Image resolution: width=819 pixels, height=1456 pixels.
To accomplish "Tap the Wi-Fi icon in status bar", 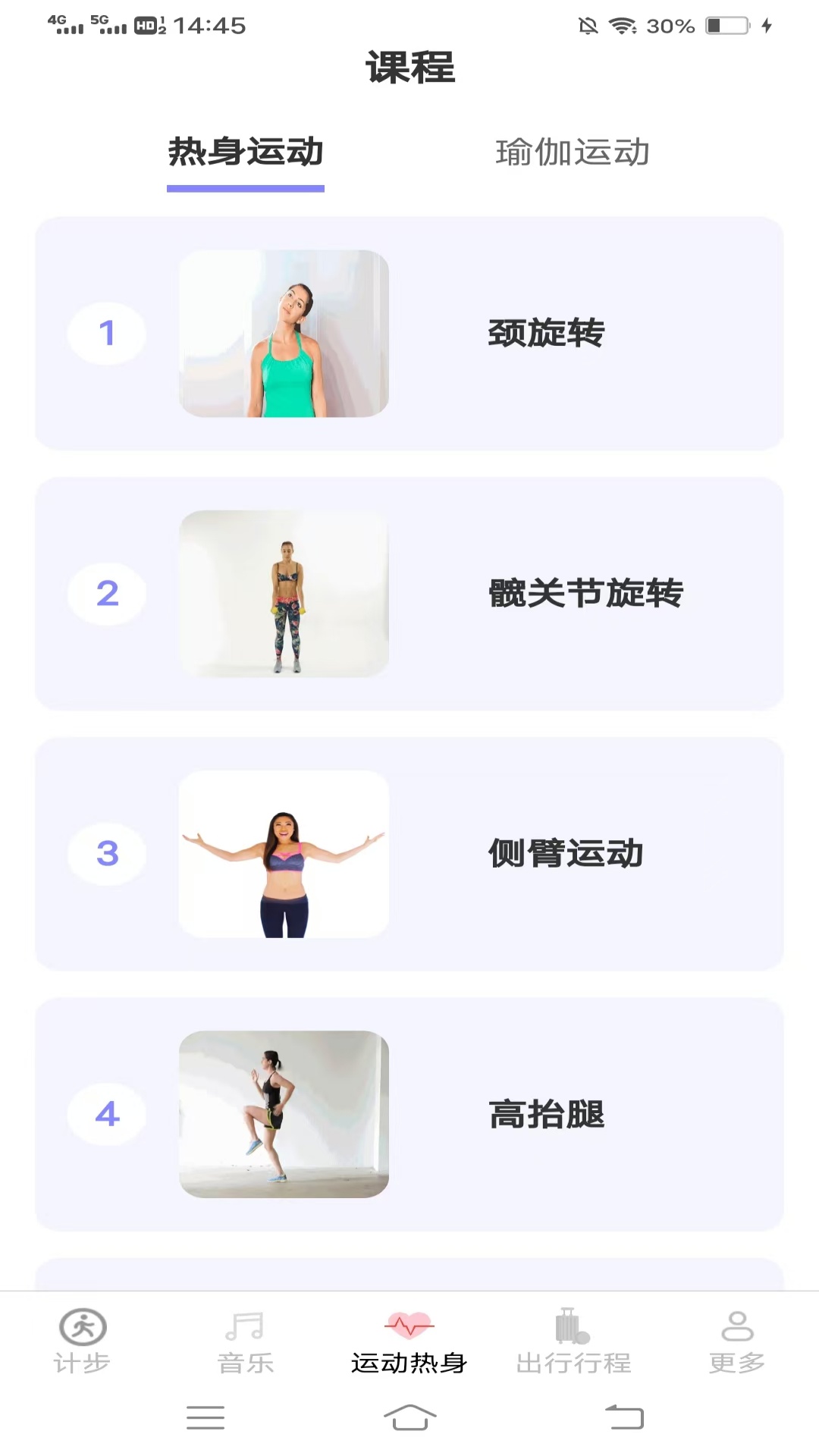I will tap(620, 27).
